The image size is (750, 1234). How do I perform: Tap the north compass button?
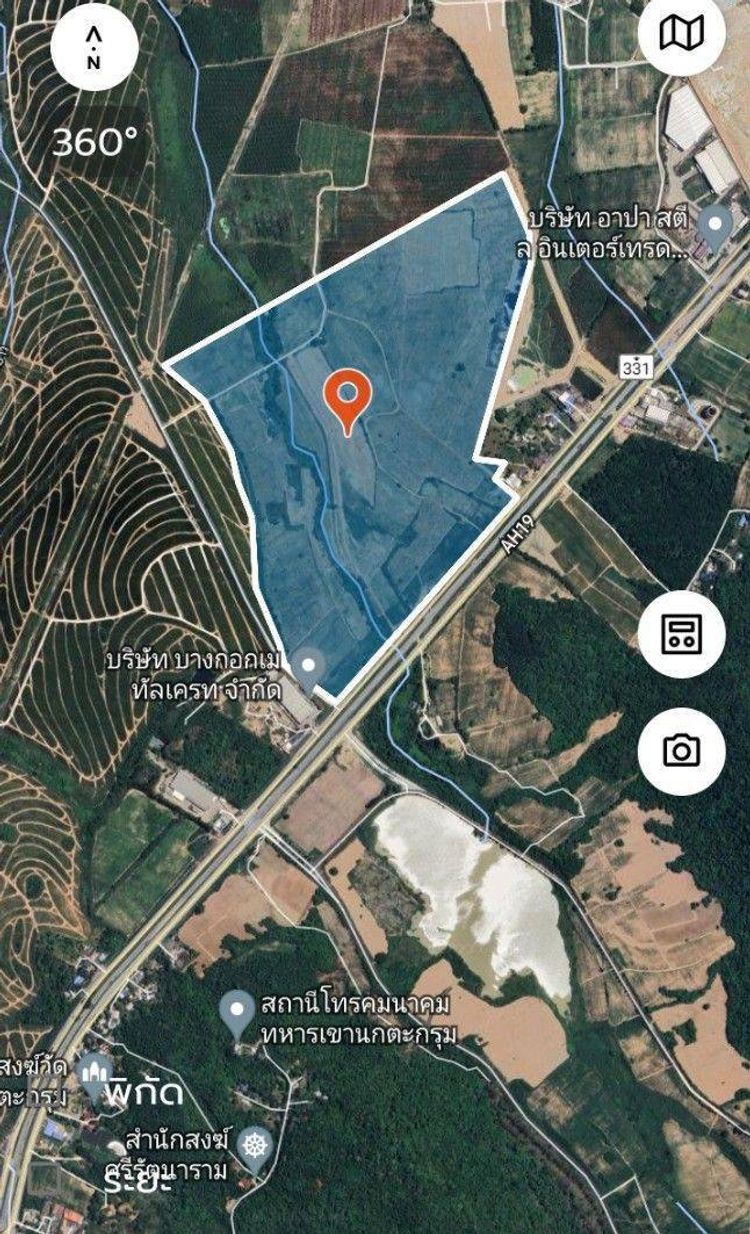pos(94,47)
